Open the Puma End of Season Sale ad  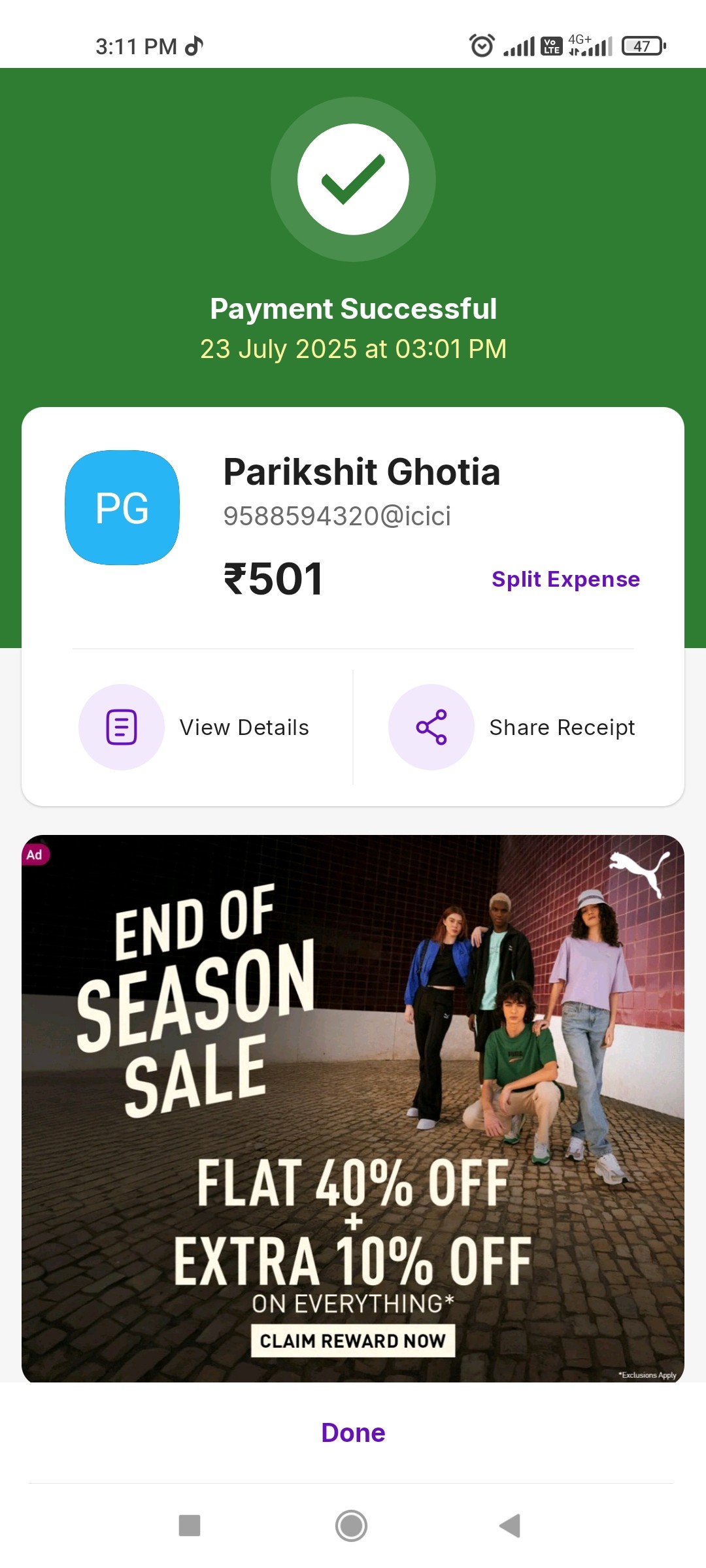click(x=353, y=1108)
